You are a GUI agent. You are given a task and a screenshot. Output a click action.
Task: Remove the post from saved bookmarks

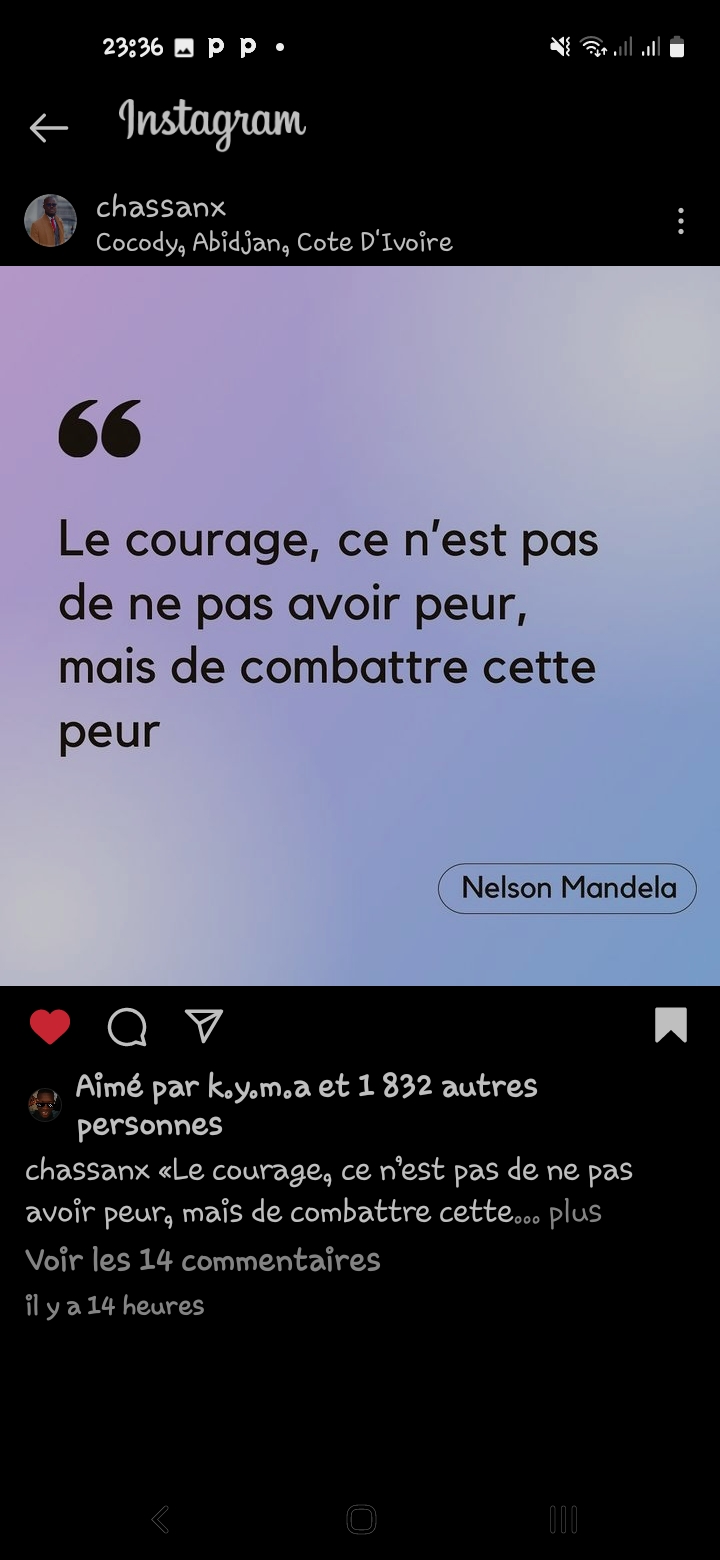tap(671, 1025)
